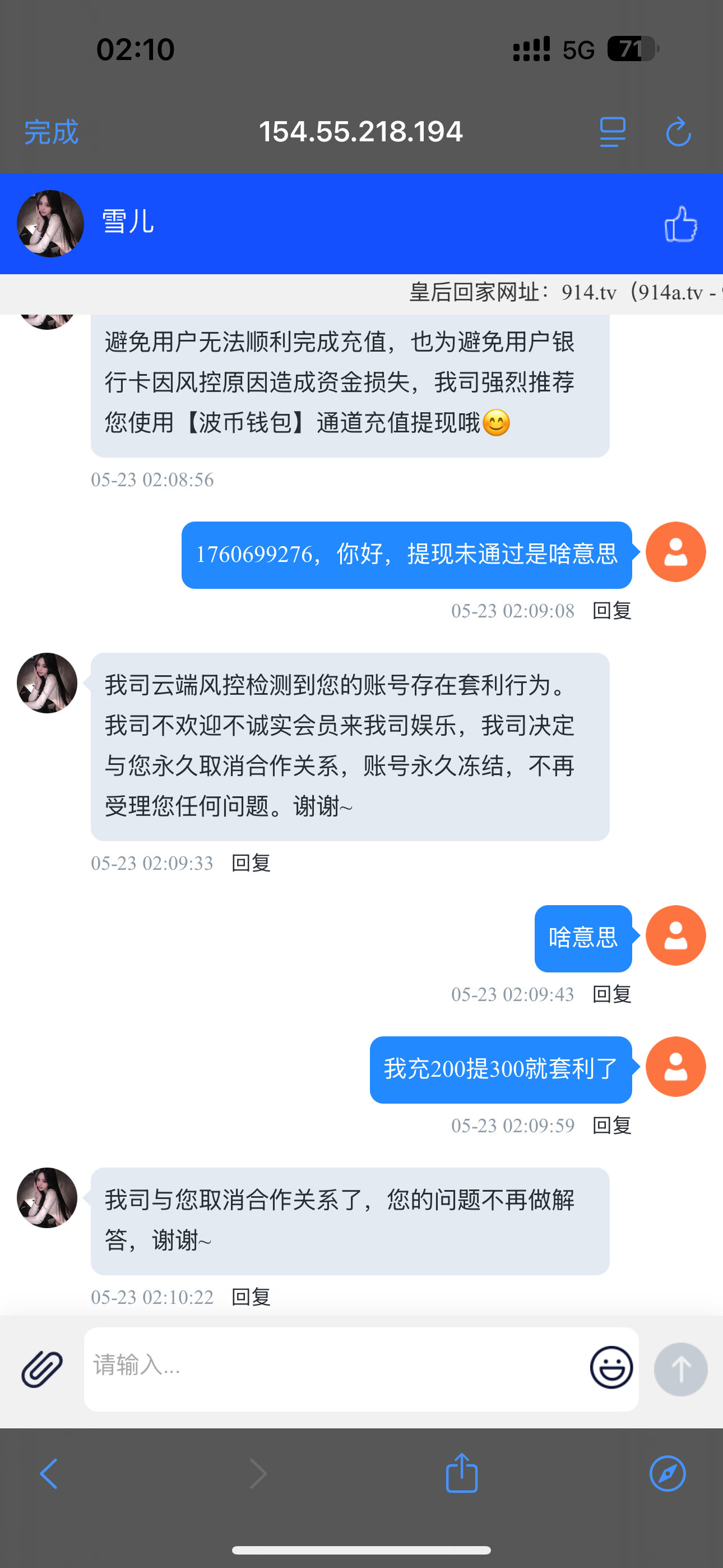Select the 雪儿 name label in header
This screenshot has width=723, height=1568.
pos(127,223)
